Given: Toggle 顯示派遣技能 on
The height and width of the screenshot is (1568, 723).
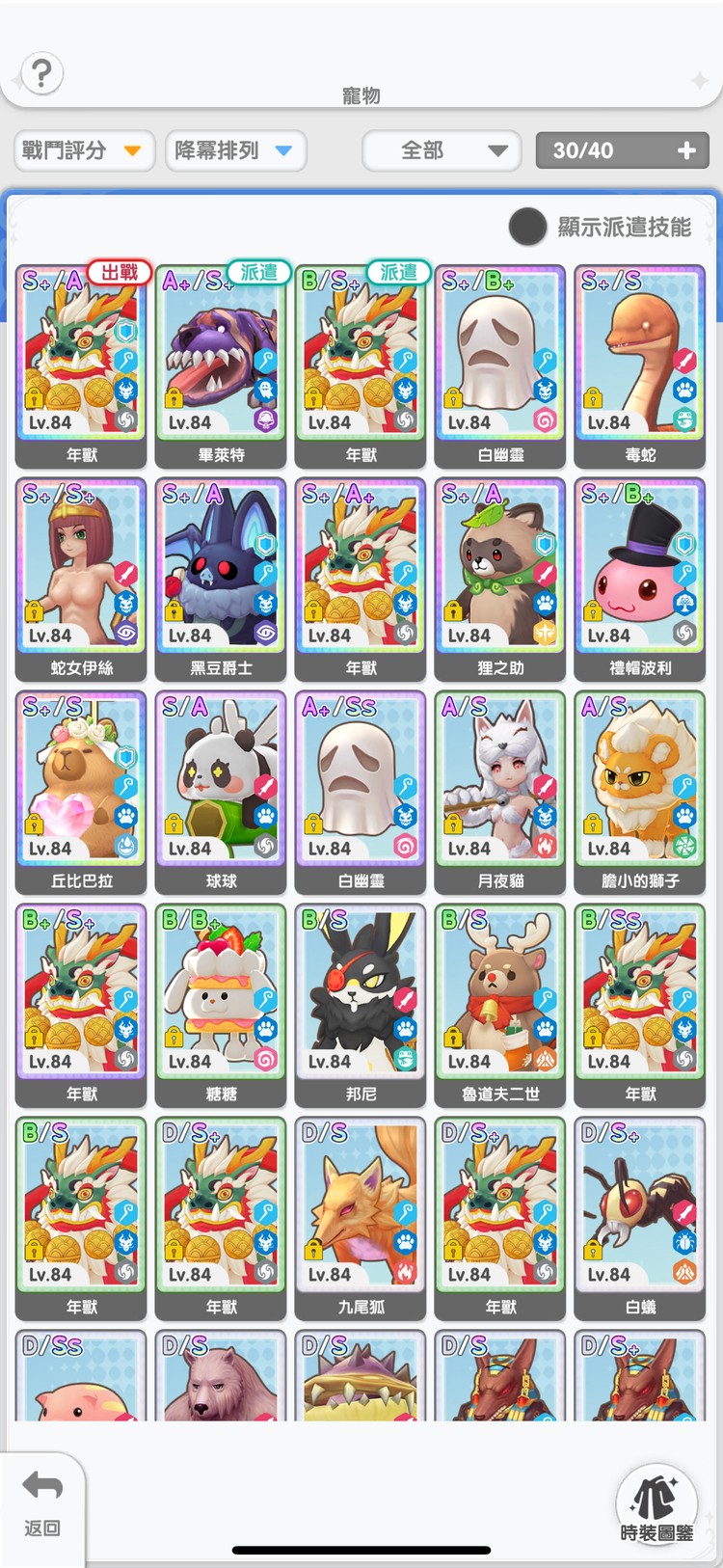Looking at the screenshot, I should (527, 227).
